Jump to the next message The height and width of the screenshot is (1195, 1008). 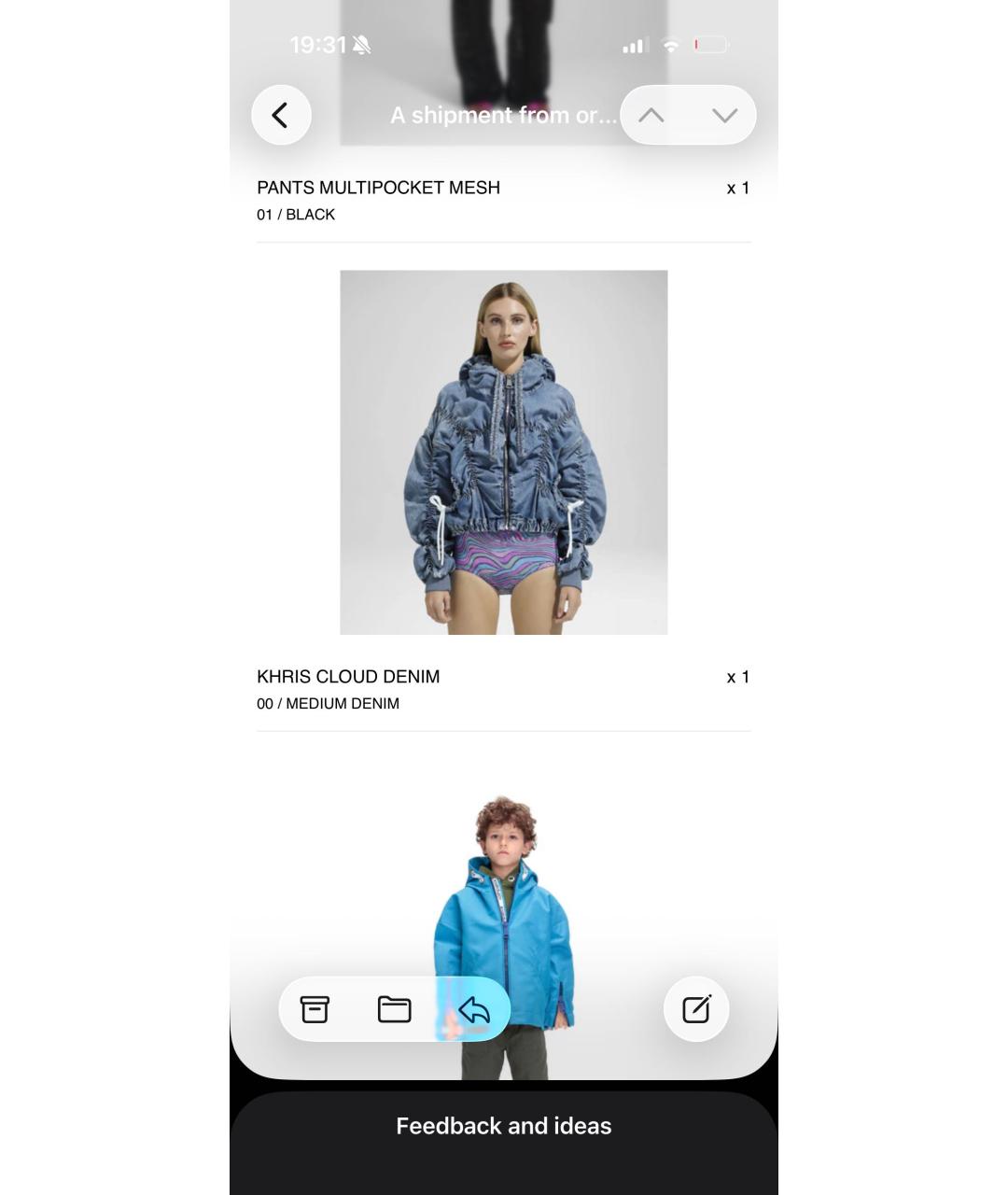click(x=724, y=115)
